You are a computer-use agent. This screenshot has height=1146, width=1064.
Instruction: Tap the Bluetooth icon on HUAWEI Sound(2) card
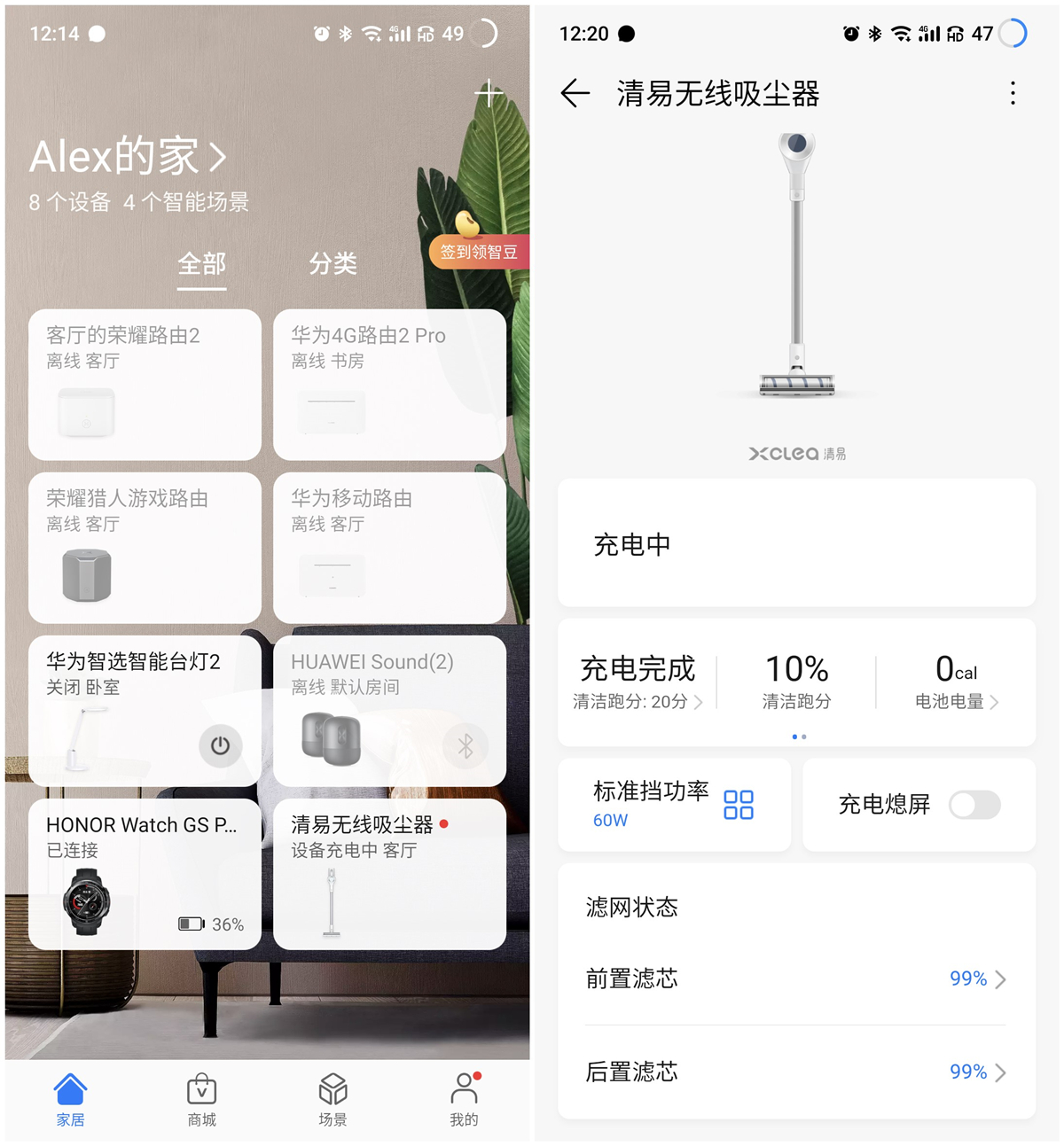click(465, 746)
